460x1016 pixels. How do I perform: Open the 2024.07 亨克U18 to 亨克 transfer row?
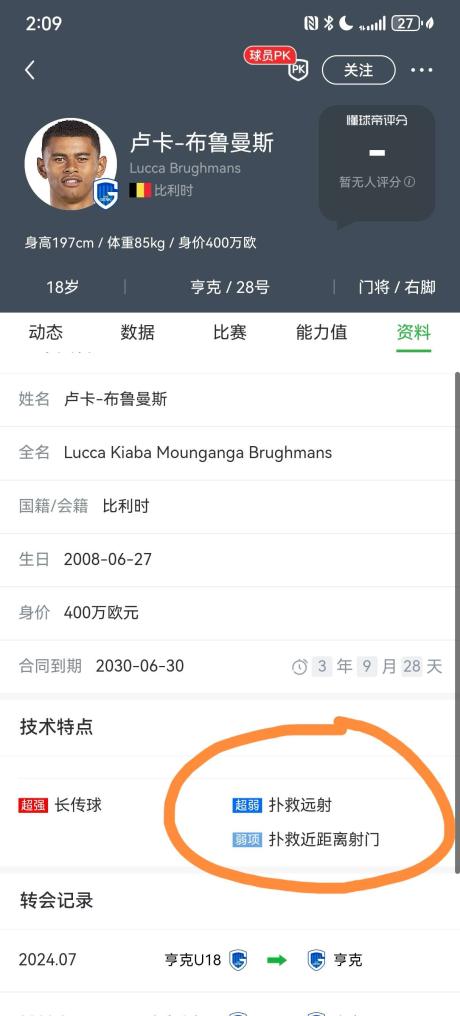(x=230, y=960)
